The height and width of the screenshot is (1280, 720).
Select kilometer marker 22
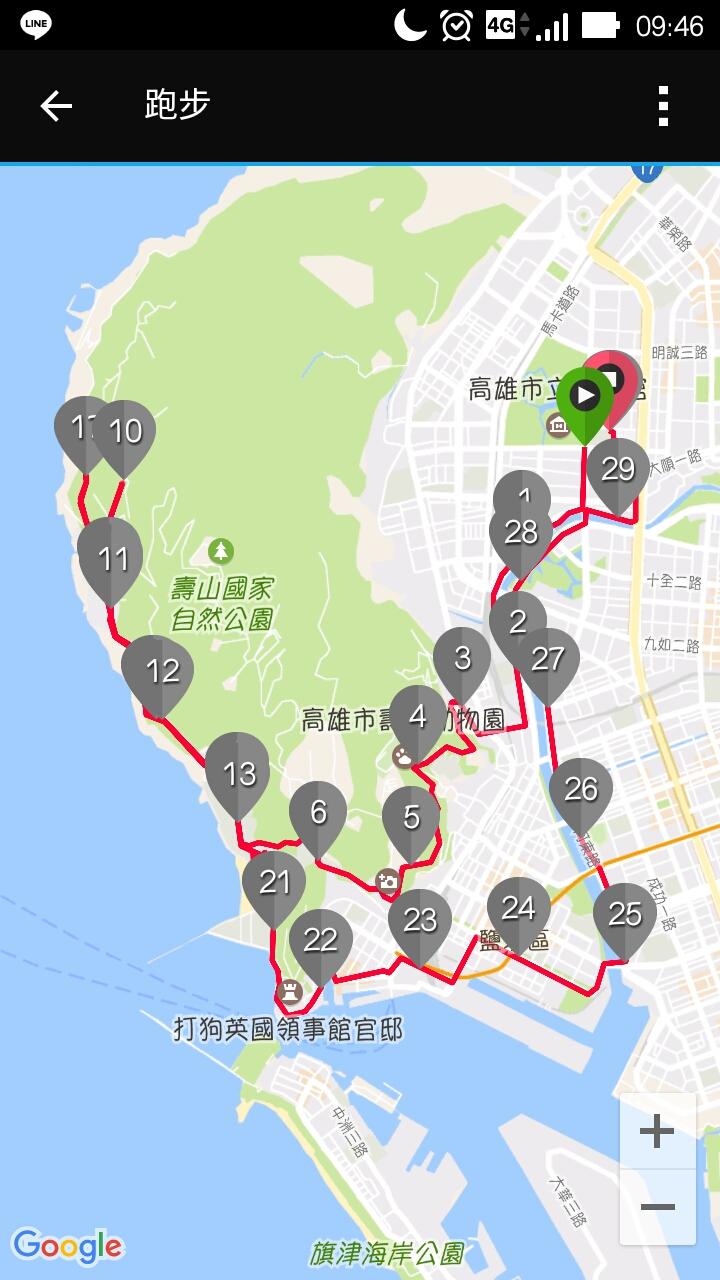(321, 940)
